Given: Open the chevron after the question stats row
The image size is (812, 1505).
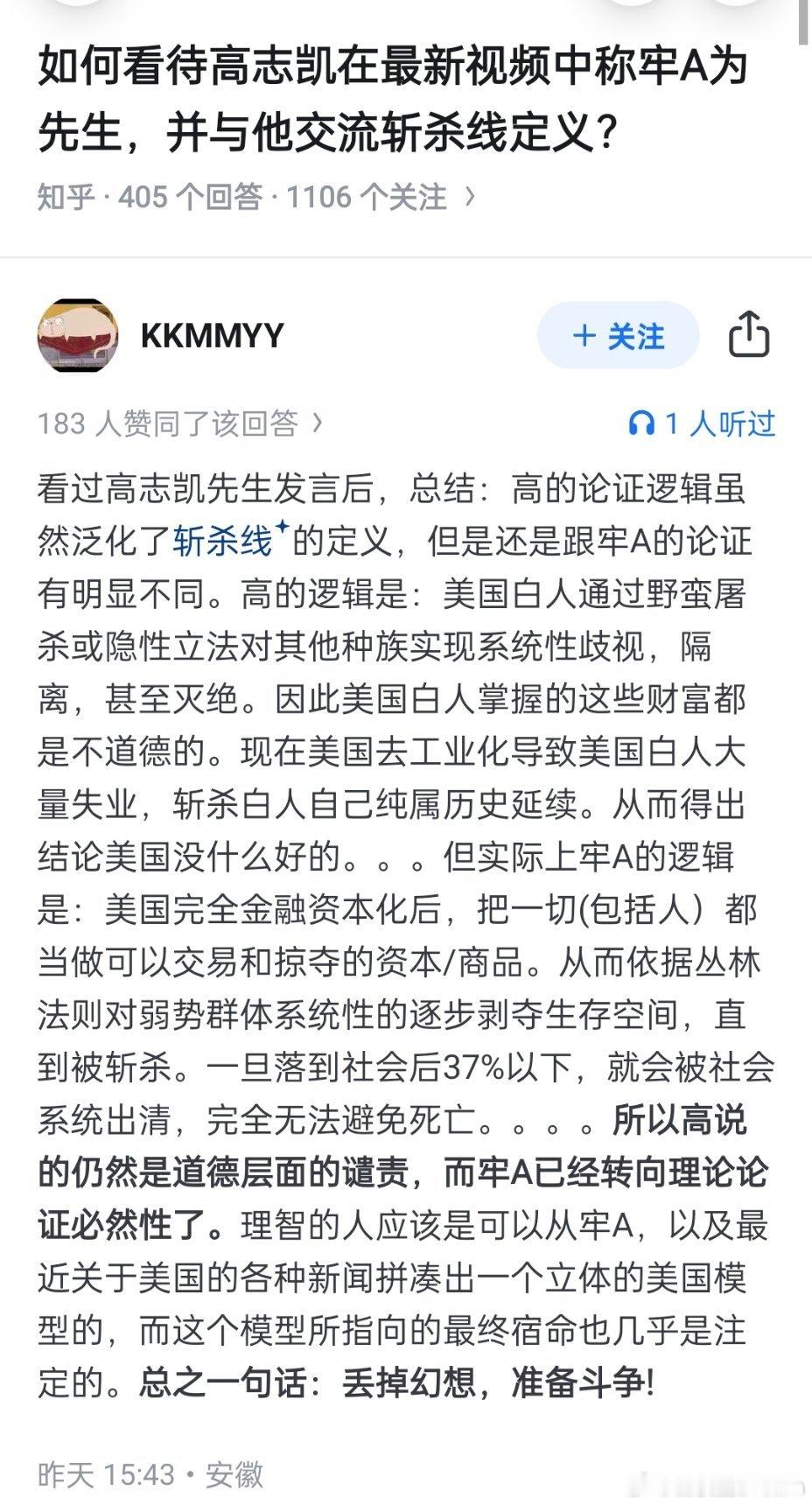Looking at the screenshot, I should click(x=470, y=196).
